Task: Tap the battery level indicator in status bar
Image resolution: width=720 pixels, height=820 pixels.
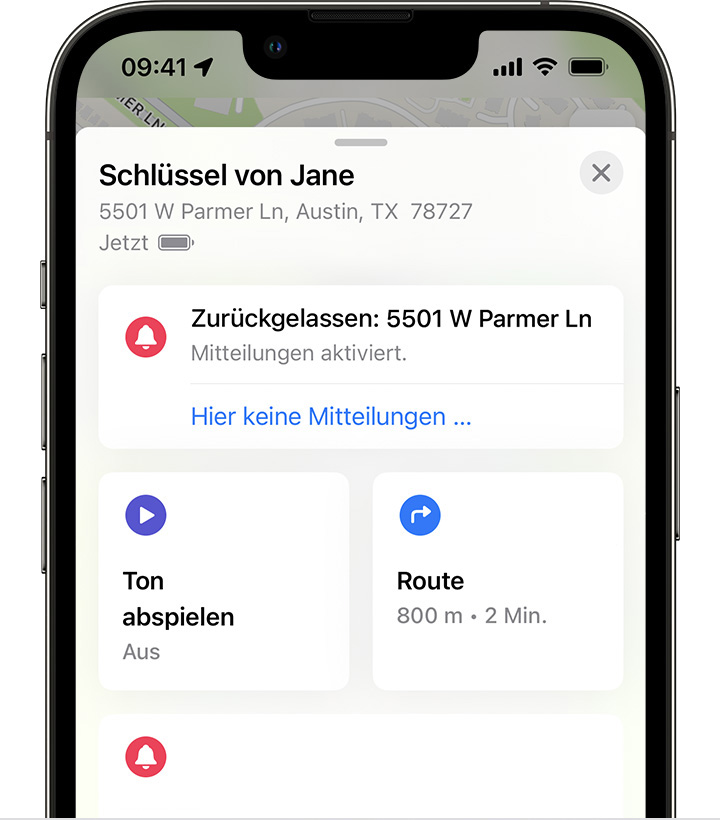Action: [x=588, y=66]
